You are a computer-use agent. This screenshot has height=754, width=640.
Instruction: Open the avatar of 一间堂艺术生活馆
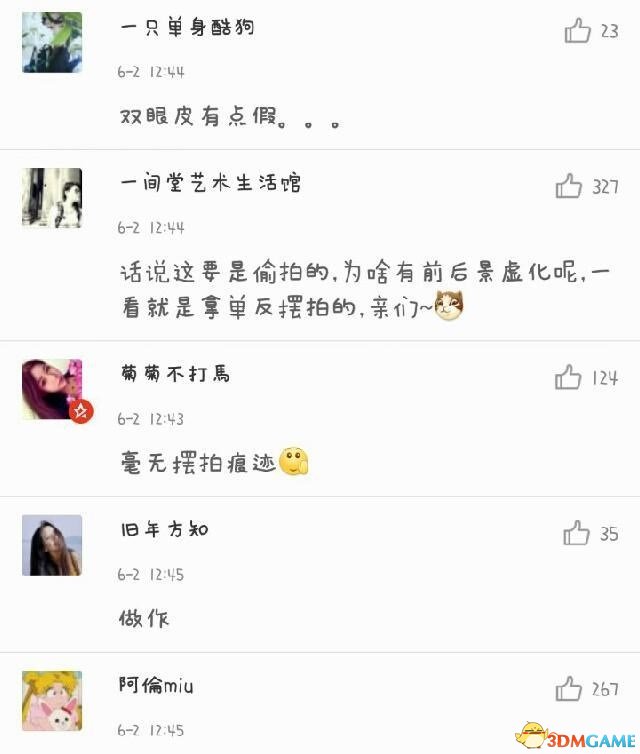pyautogui.click(x=52, y=197)
